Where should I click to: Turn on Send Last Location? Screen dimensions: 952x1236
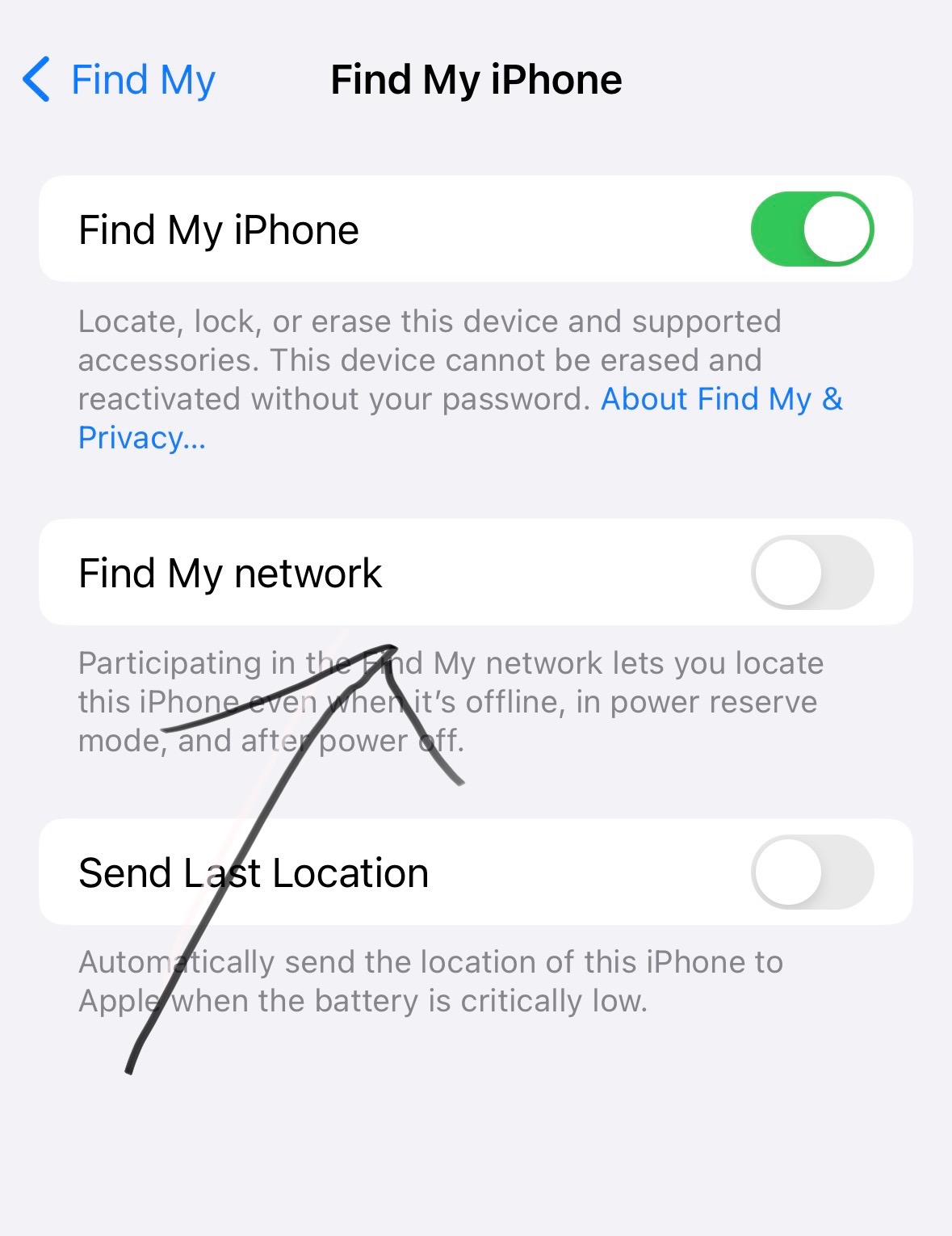pyautogui.click(x=812, y=872)
